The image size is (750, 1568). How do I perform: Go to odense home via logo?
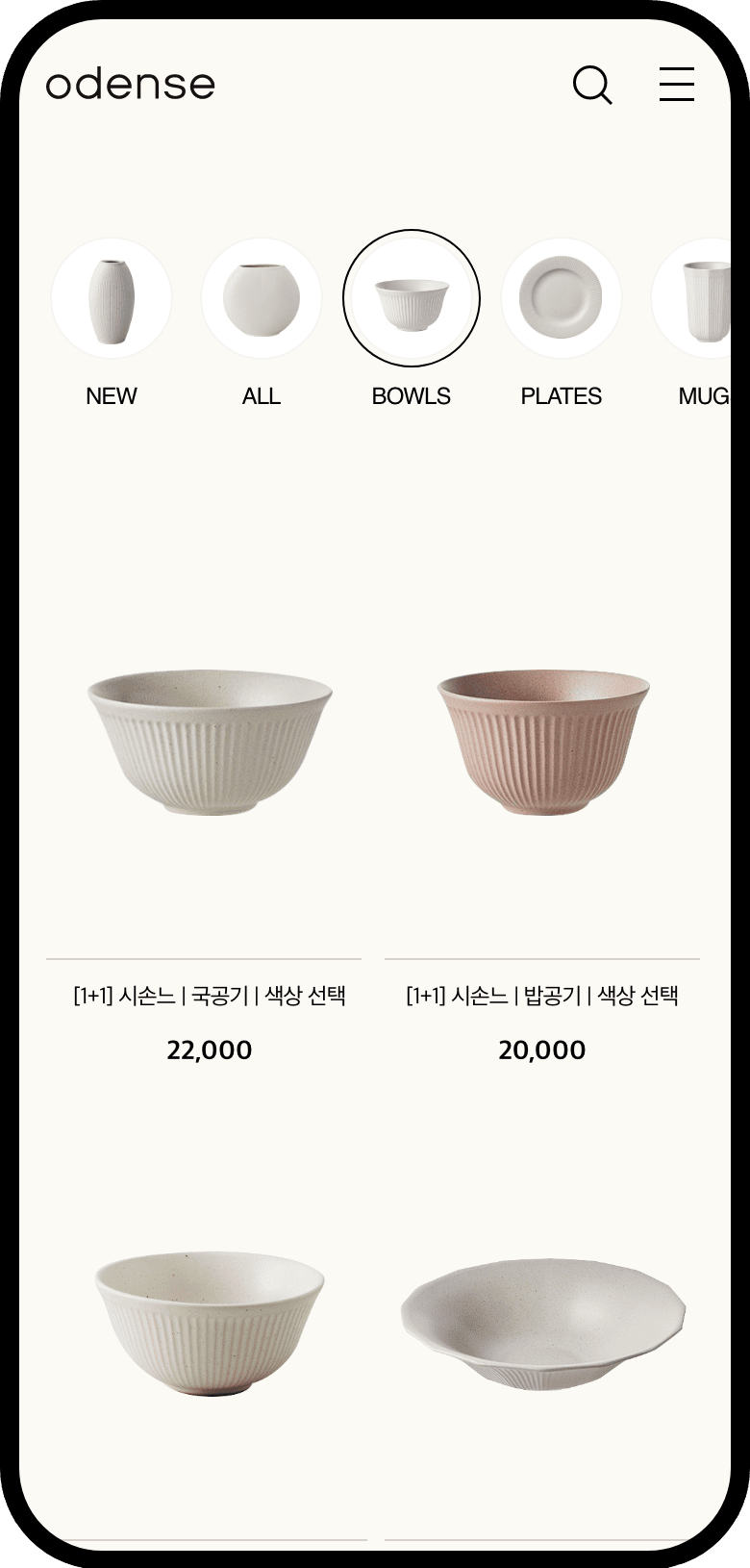click(131, 85)
